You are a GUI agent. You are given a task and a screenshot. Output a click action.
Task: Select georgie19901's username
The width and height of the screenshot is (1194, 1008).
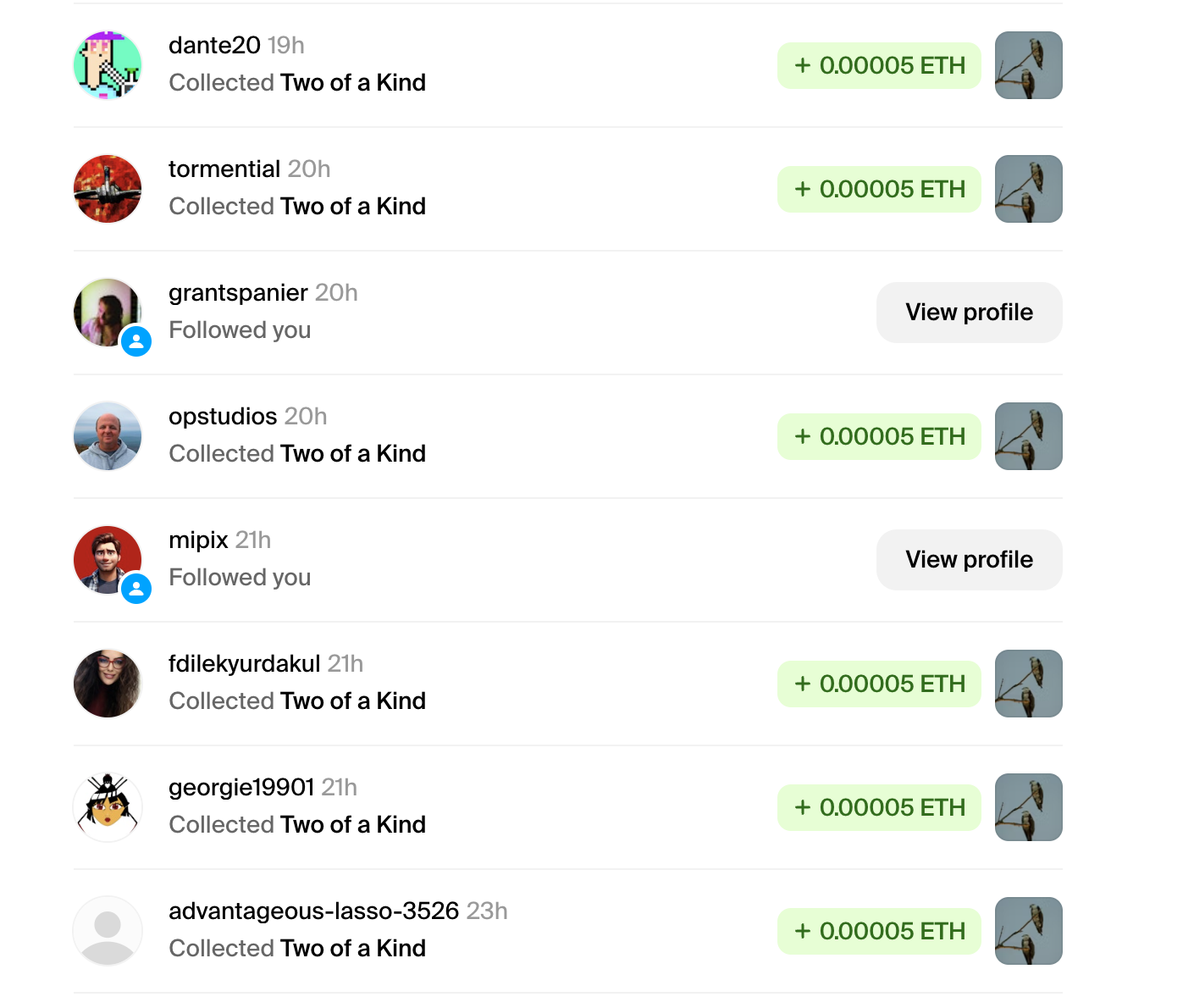(241, 787)
